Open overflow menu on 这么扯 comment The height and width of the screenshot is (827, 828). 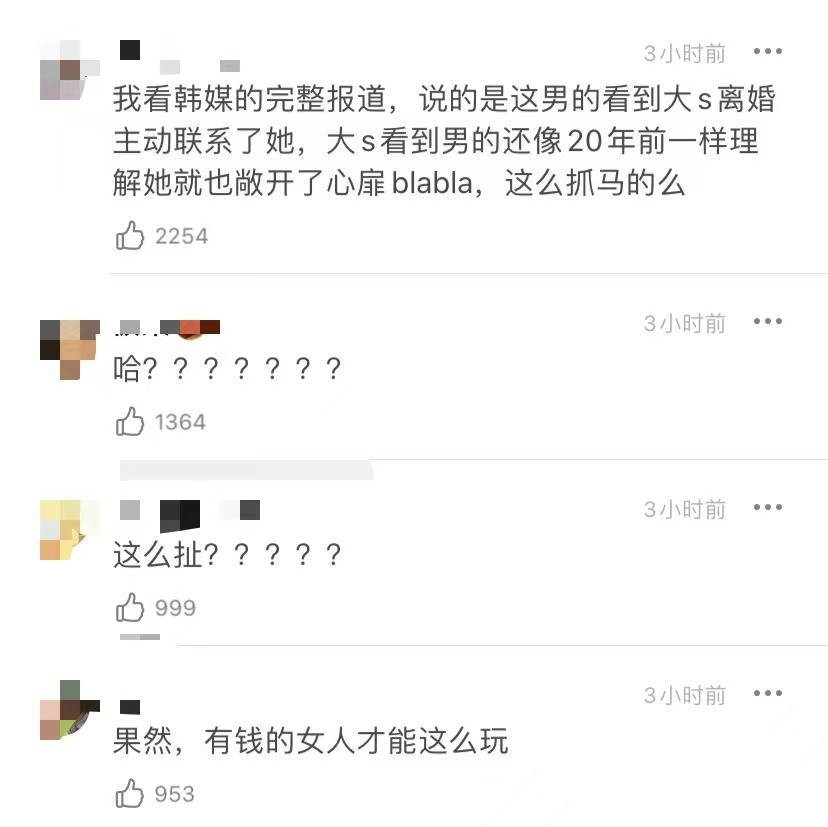(x=767, y=509)
